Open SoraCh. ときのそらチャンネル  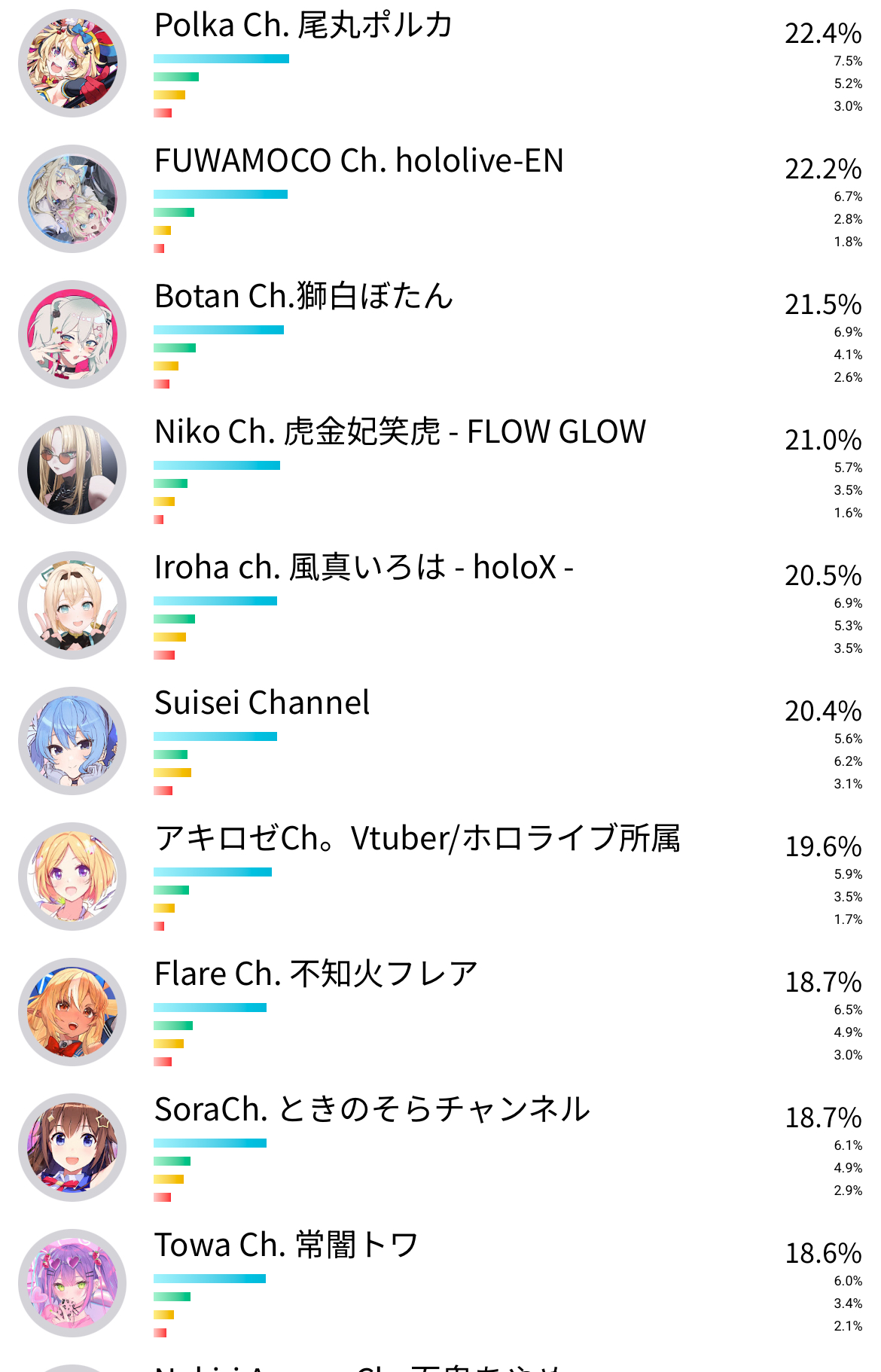[372, 1110]
